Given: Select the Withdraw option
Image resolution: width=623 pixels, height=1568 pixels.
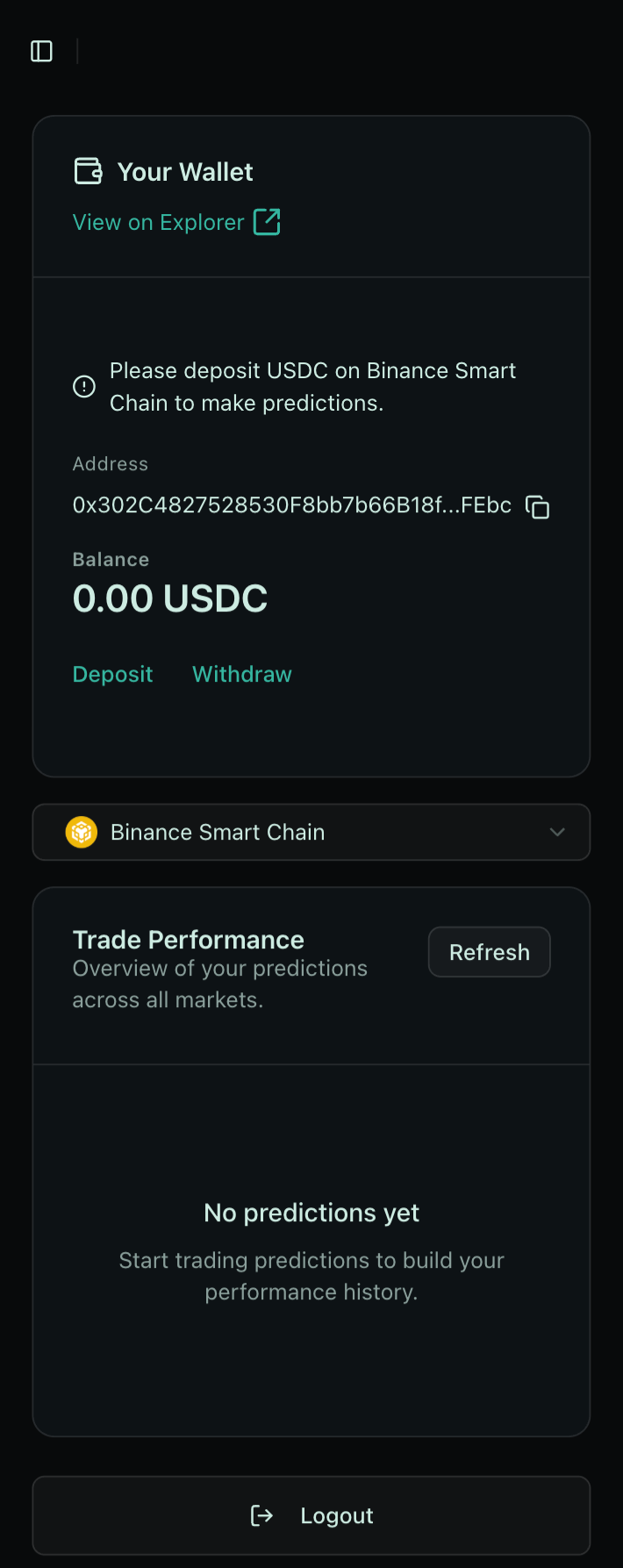Looking at the screenshot, I should pyautogui.click(x=242, y=674).
